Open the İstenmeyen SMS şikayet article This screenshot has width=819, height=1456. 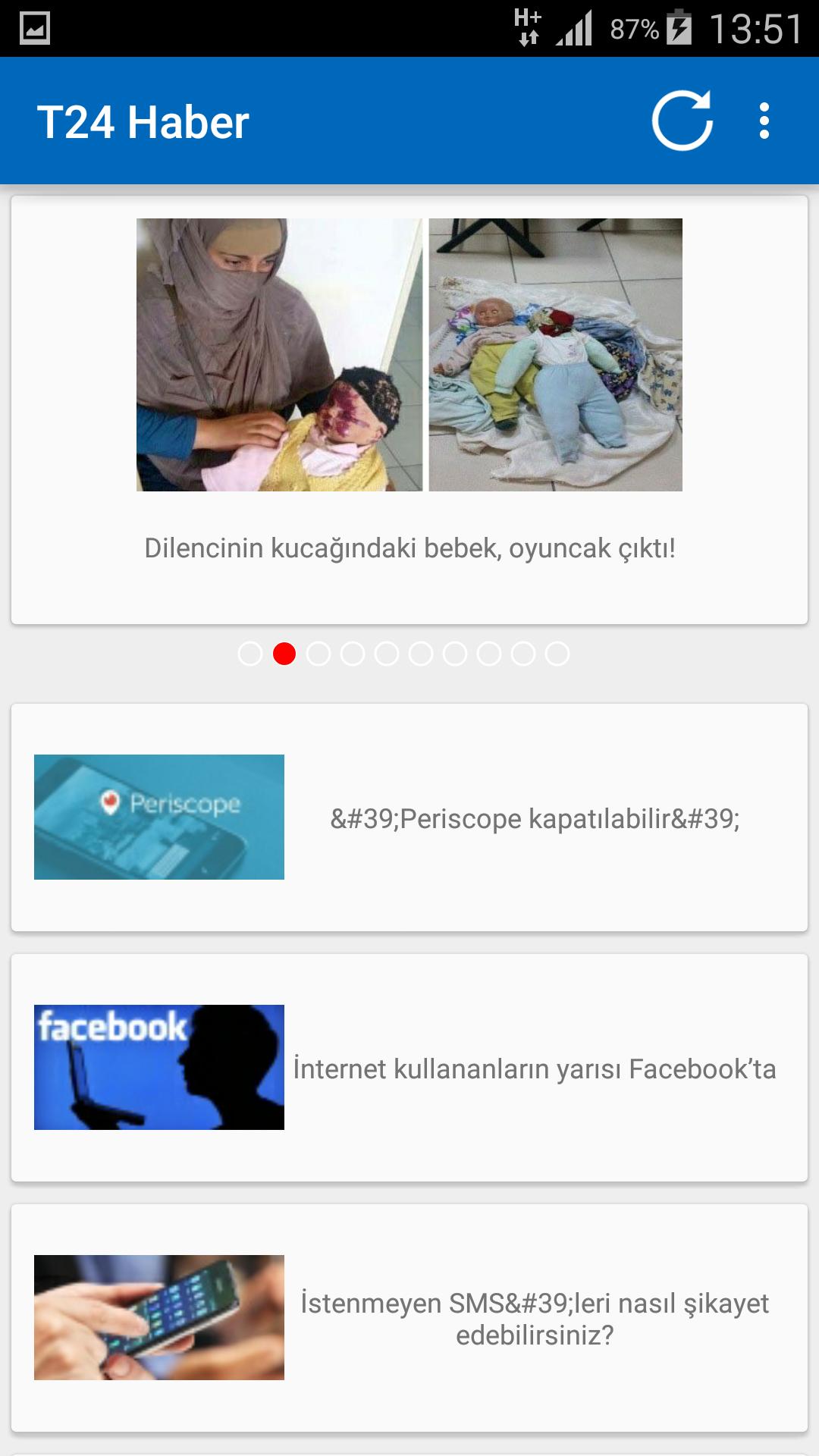point(409,1318)
